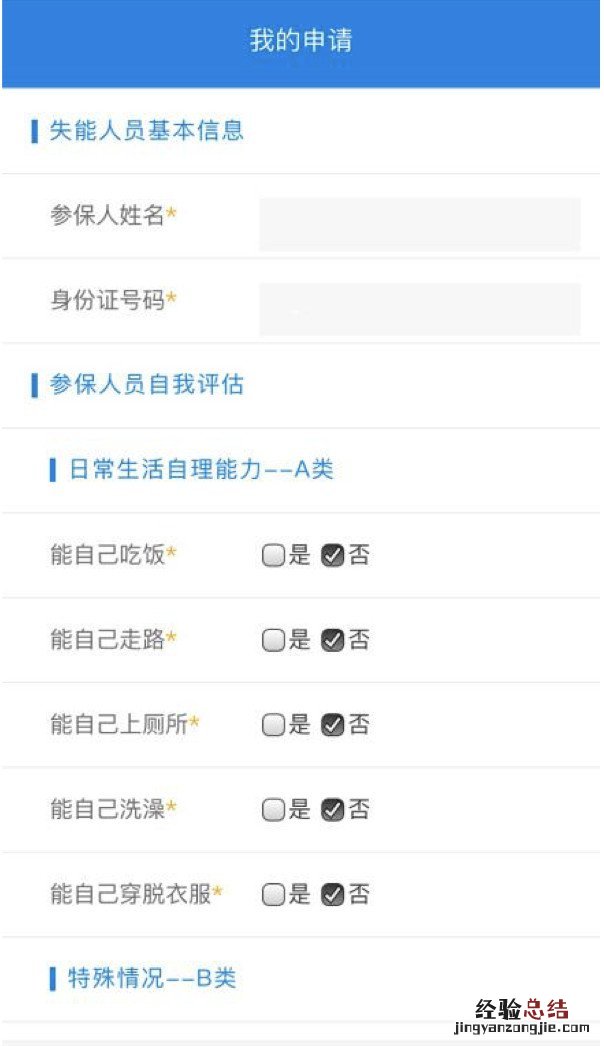The height and width of the screenshot is (1046, 604).
Task: Tap the 身份证号码 input field
Action: pos(419,309)
